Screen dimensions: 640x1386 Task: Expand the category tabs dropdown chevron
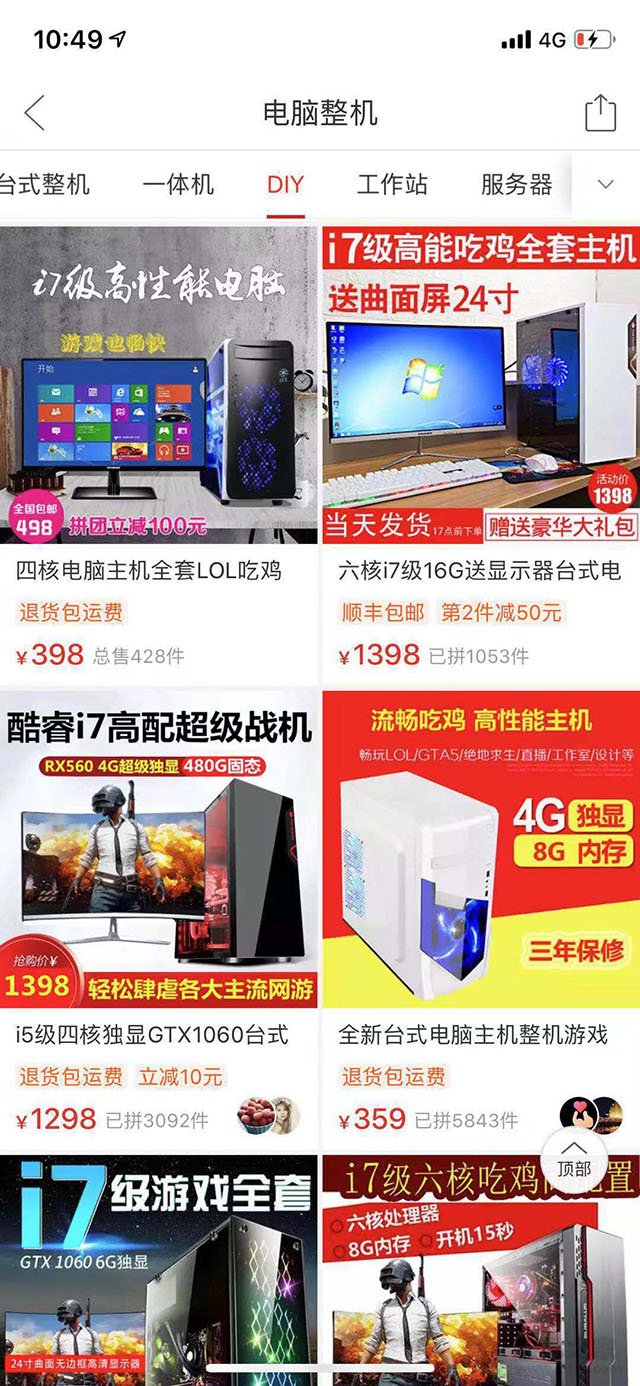(x=606, y=184)
